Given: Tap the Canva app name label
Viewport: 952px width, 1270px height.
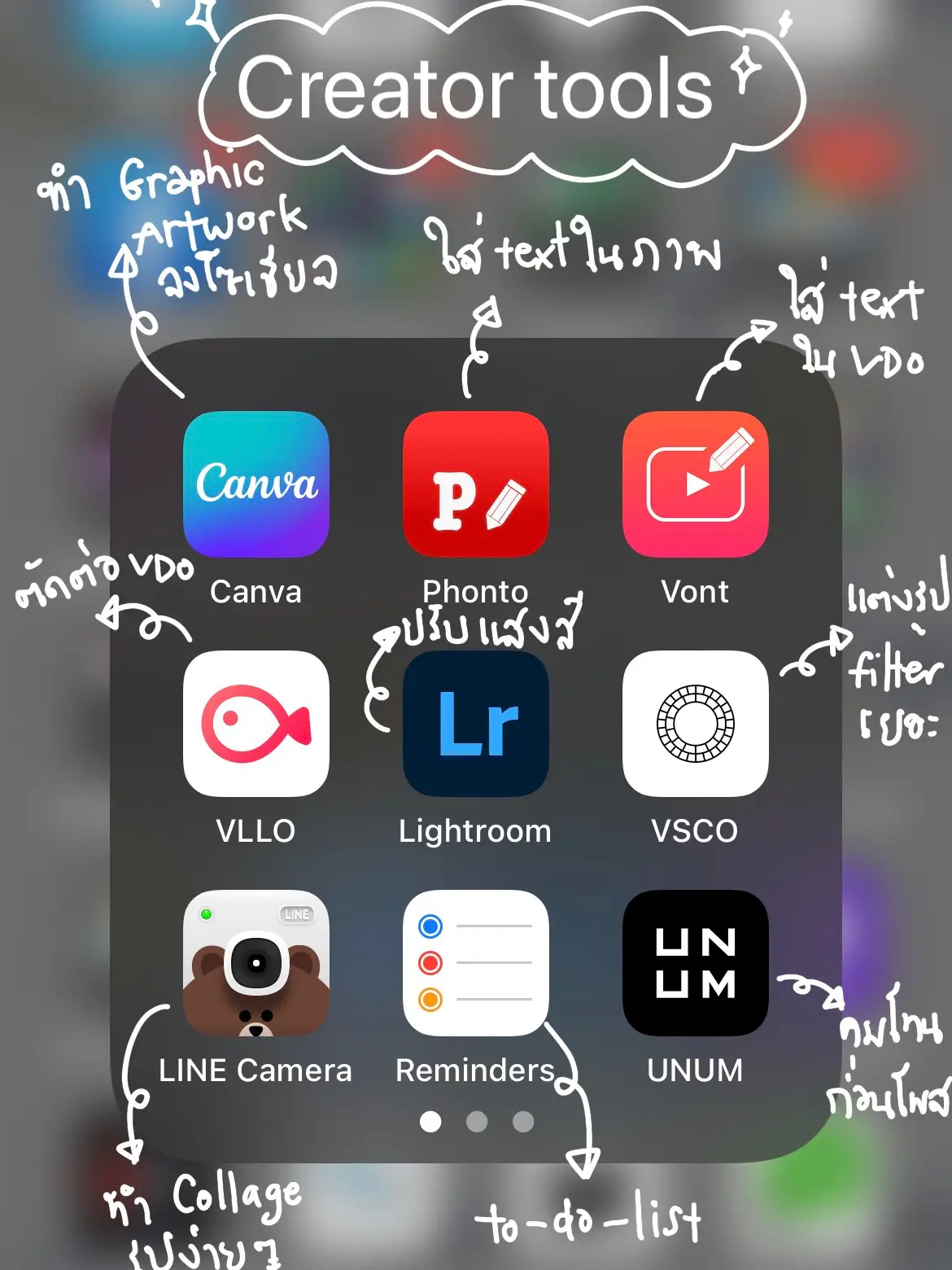Looking at the screenshot, I should (256, 593).
